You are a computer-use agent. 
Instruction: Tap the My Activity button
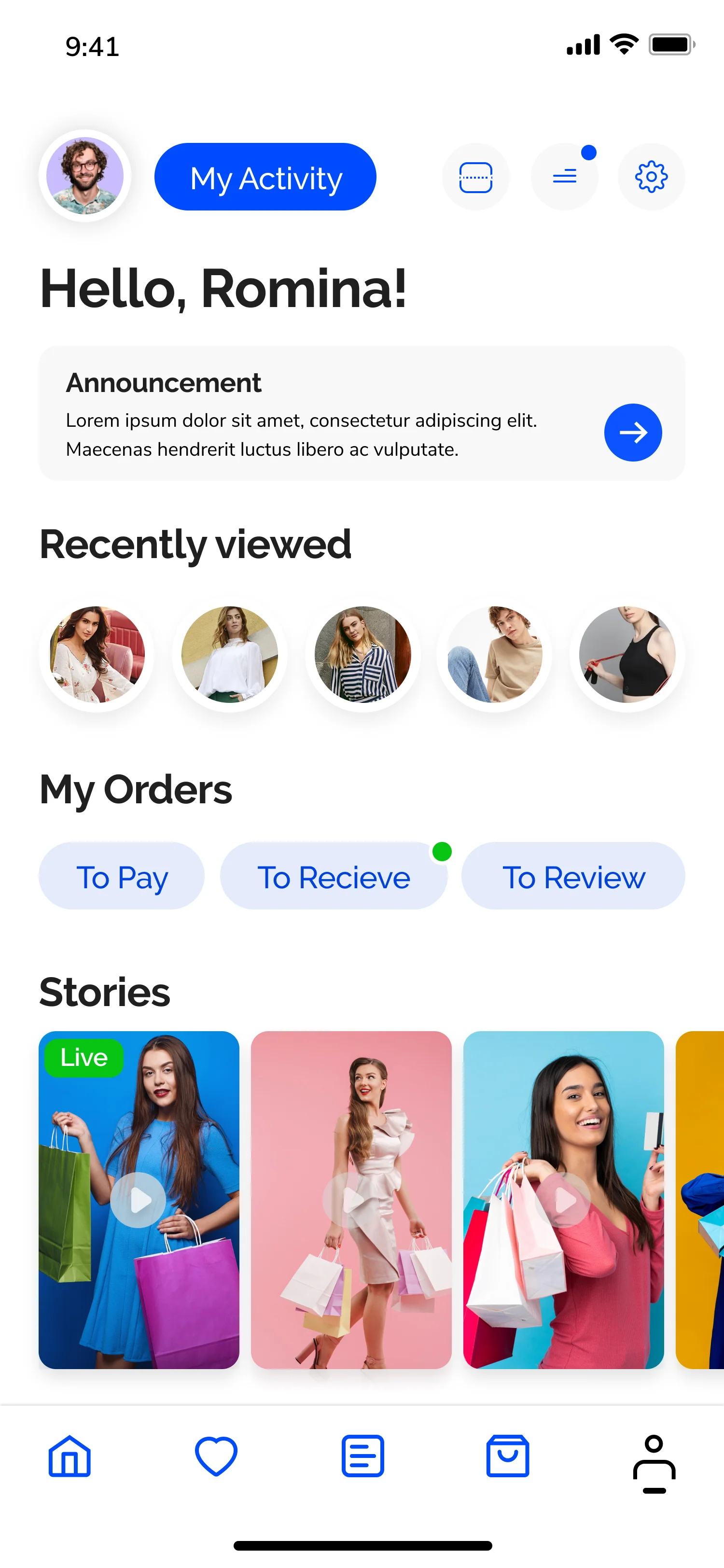point(265,177)
